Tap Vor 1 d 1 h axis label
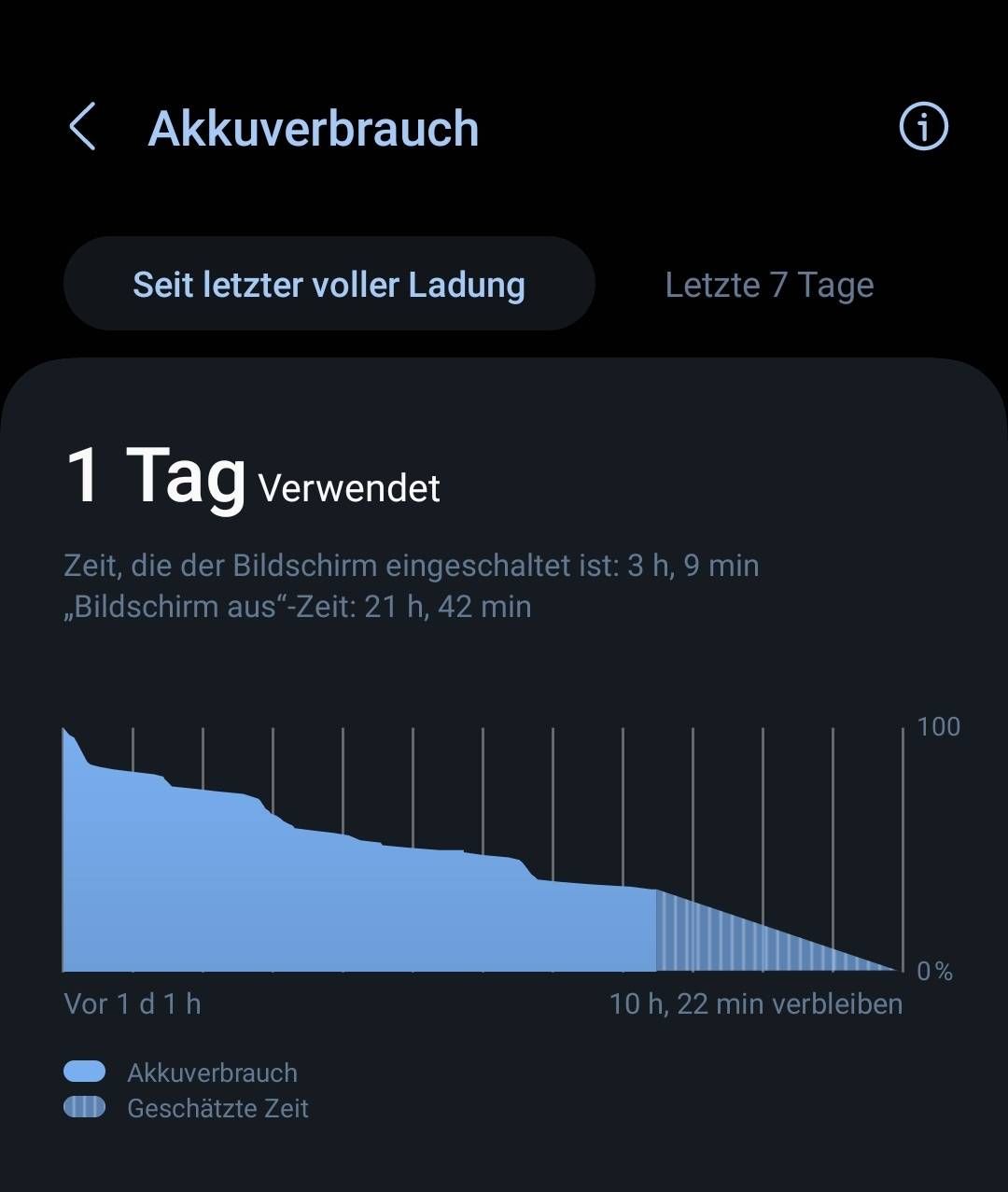Image resolution: width=1008 pixels, height=1192 pixels. coord(131,1003)
